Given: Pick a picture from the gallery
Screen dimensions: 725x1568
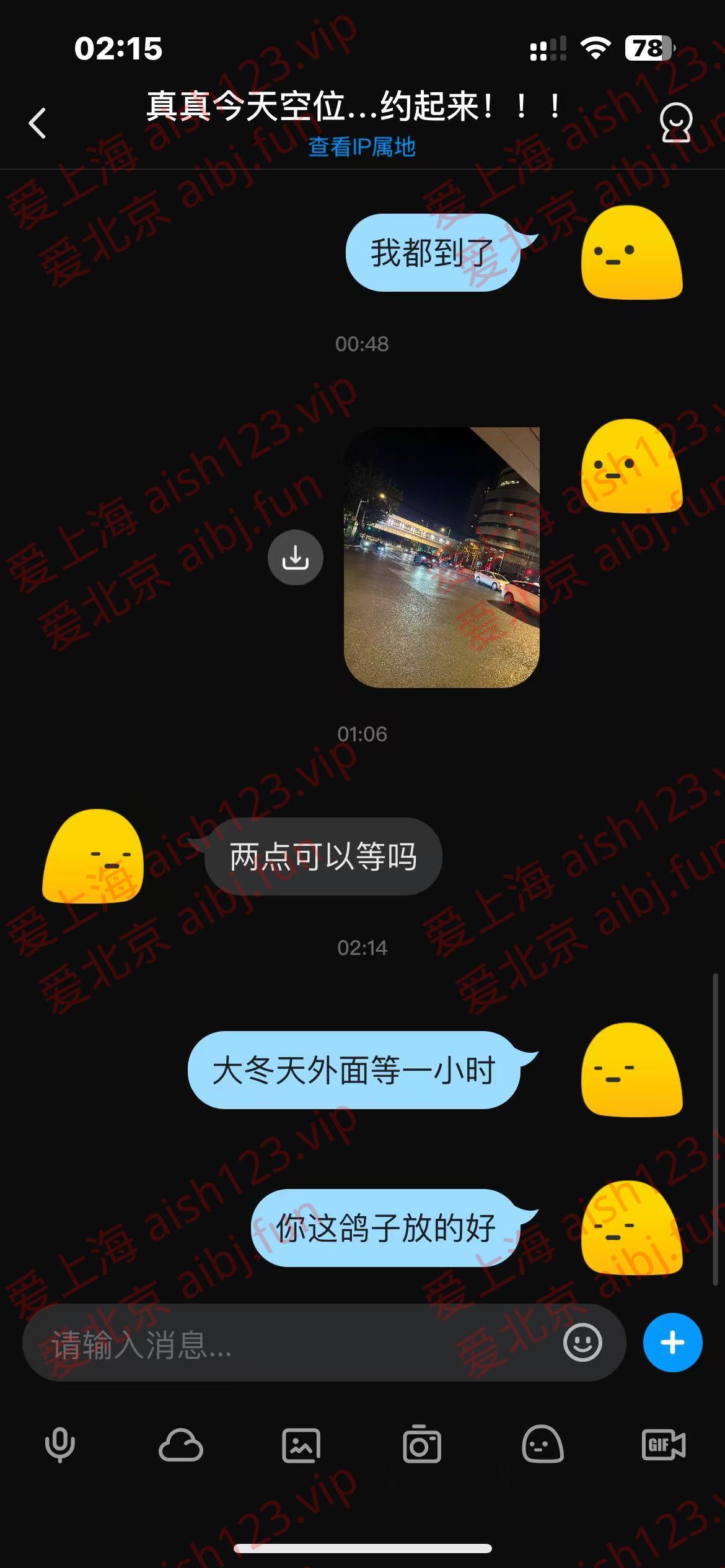Looking at the screenshot, I should [301, 1446].
